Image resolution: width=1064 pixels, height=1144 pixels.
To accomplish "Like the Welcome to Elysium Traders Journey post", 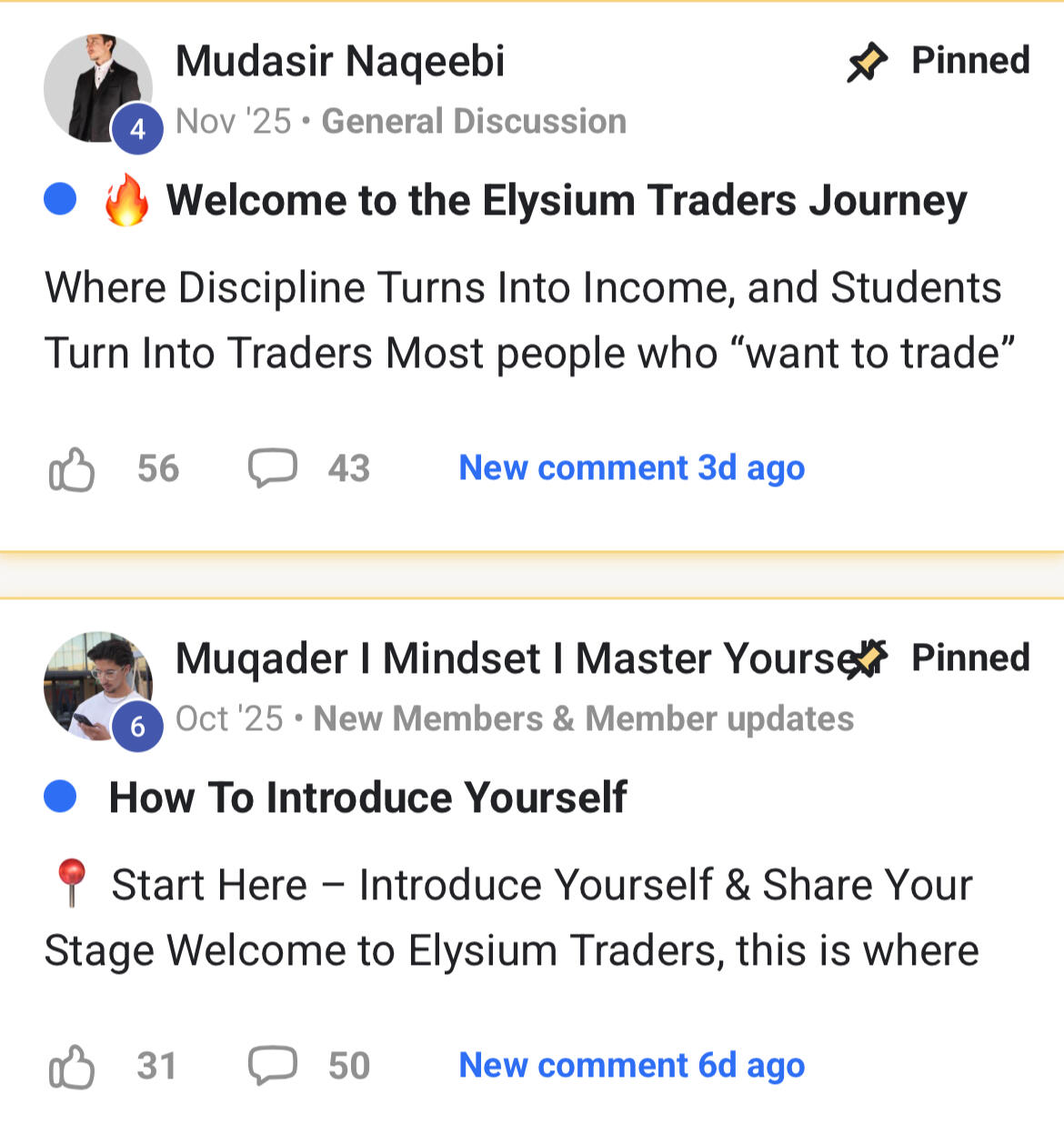I will [x=72, y=469].
